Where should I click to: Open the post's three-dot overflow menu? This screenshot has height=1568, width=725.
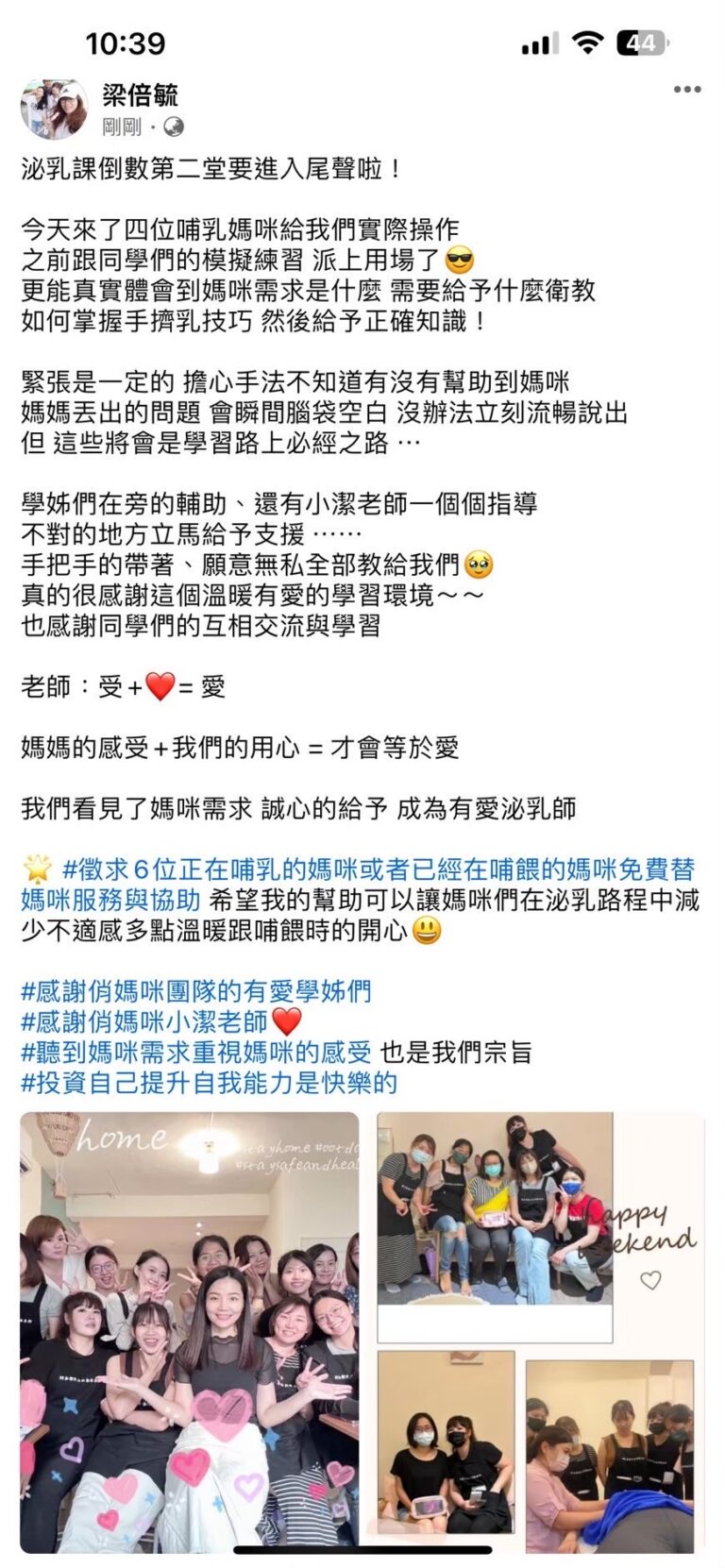tap(686, 90)
